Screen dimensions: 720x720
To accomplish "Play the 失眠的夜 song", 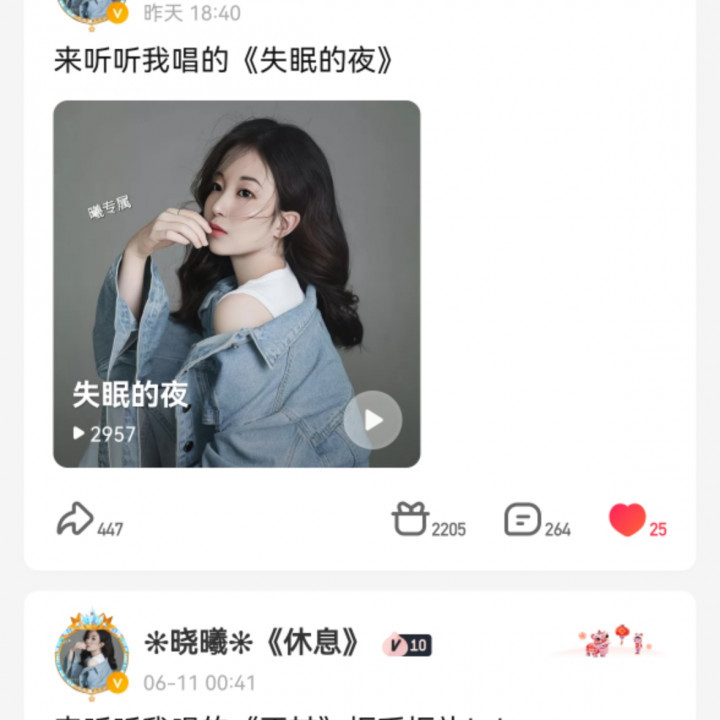I will coord(373,420).
